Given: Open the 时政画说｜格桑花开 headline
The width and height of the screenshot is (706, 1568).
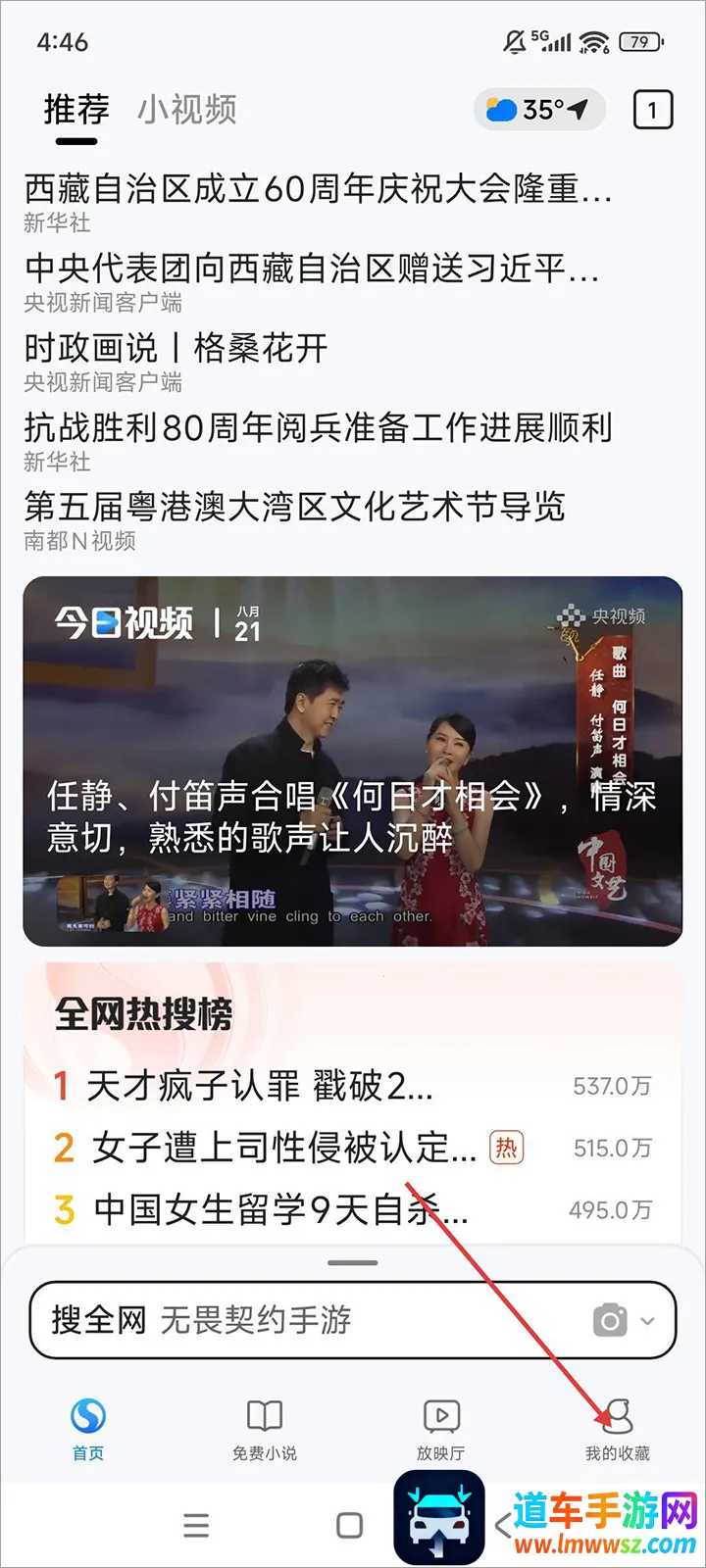Looking at the screenshot, I should (176, 348).
